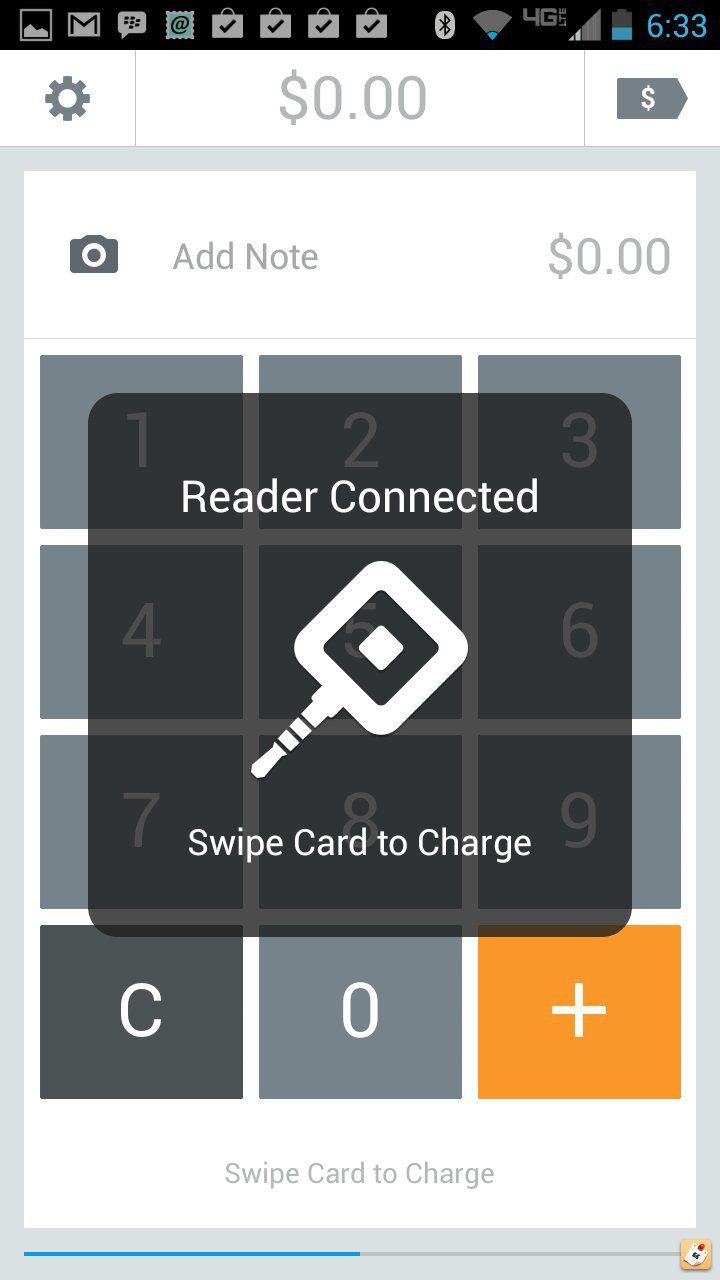Open the dollar tag icon
This screenshot has height=1280, width=720.
click(x=651, y=98)
